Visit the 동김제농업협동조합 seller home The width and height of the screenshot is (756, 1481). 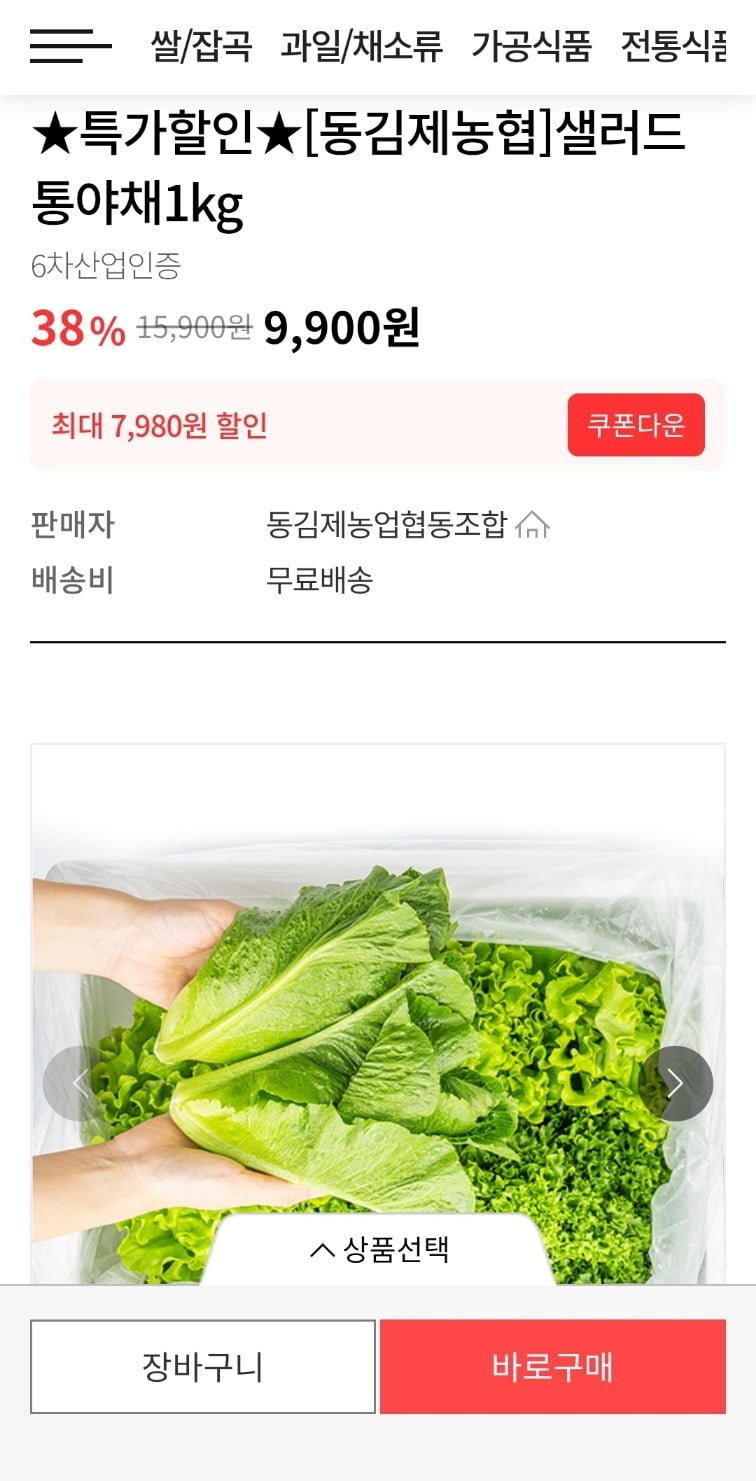click(x=532, y=525)
